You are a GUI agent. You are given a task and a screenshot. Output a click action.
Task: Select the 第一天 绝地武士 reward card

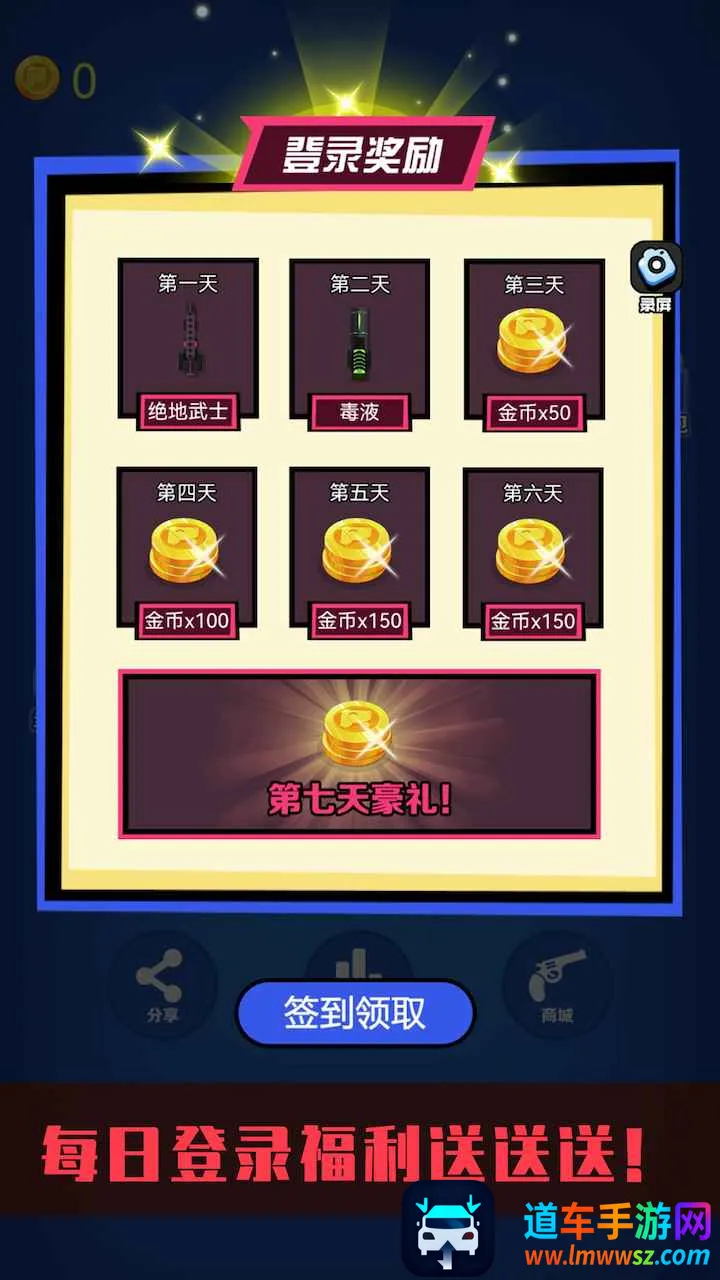[x=188, y=340]
